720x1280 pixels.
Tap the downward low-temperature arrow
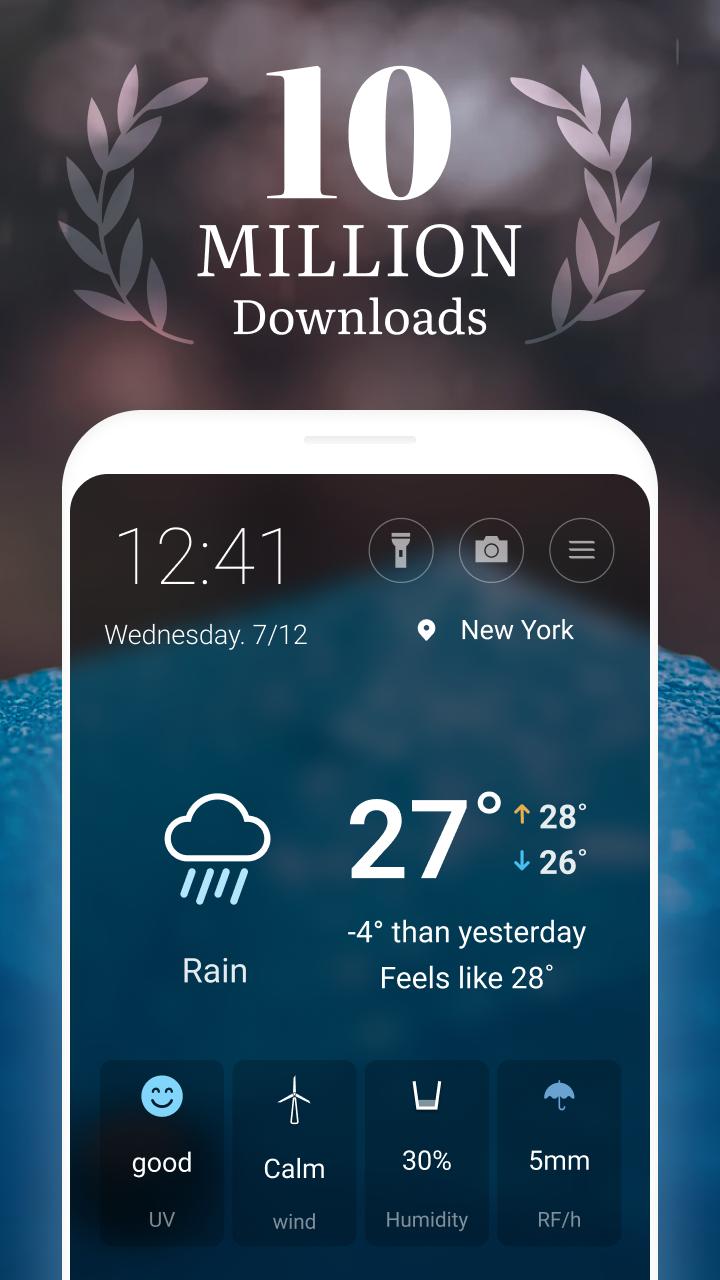(x=521, y=858)
